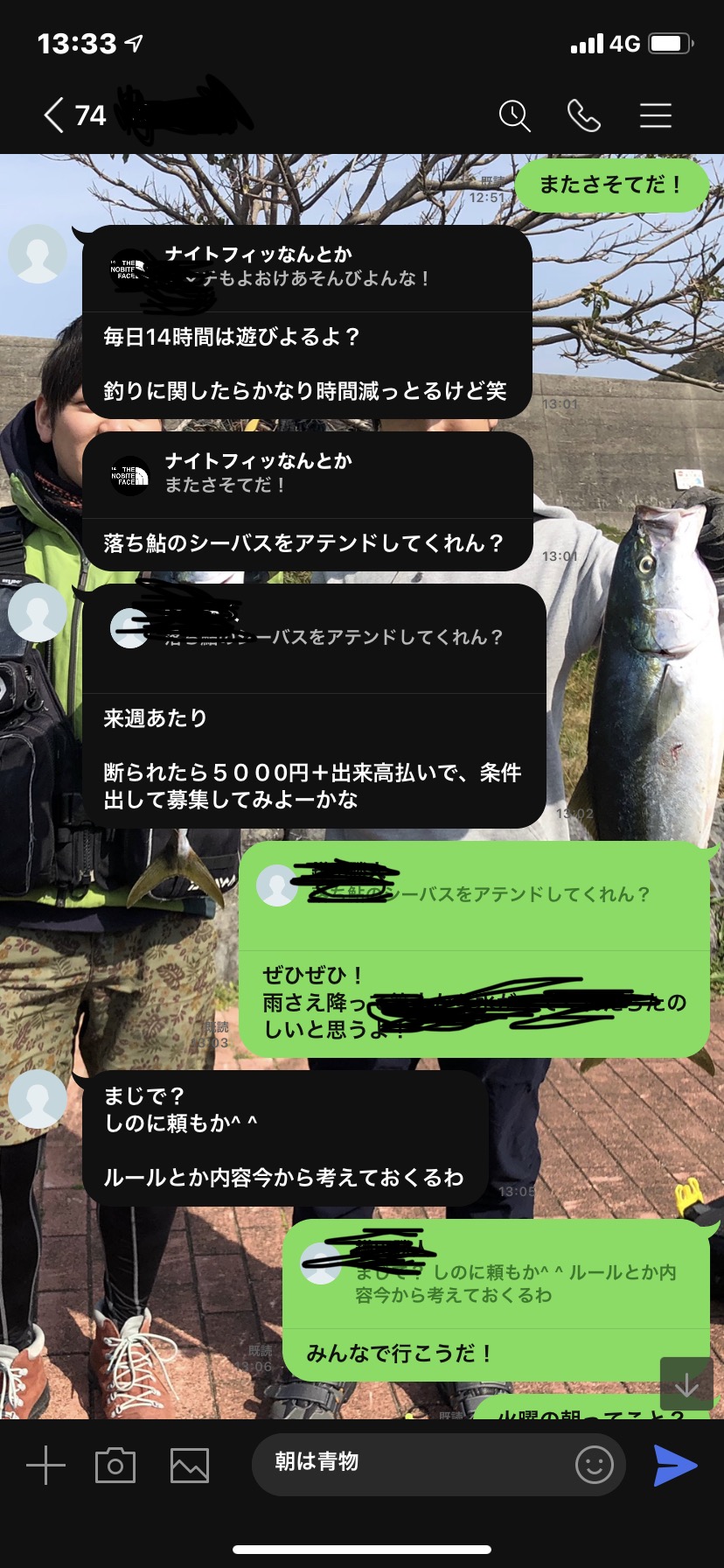Start a voice call
Image resolution: width=724 pixels, height=1568 pixels.
pyautogui.click(x=583, y=115)
